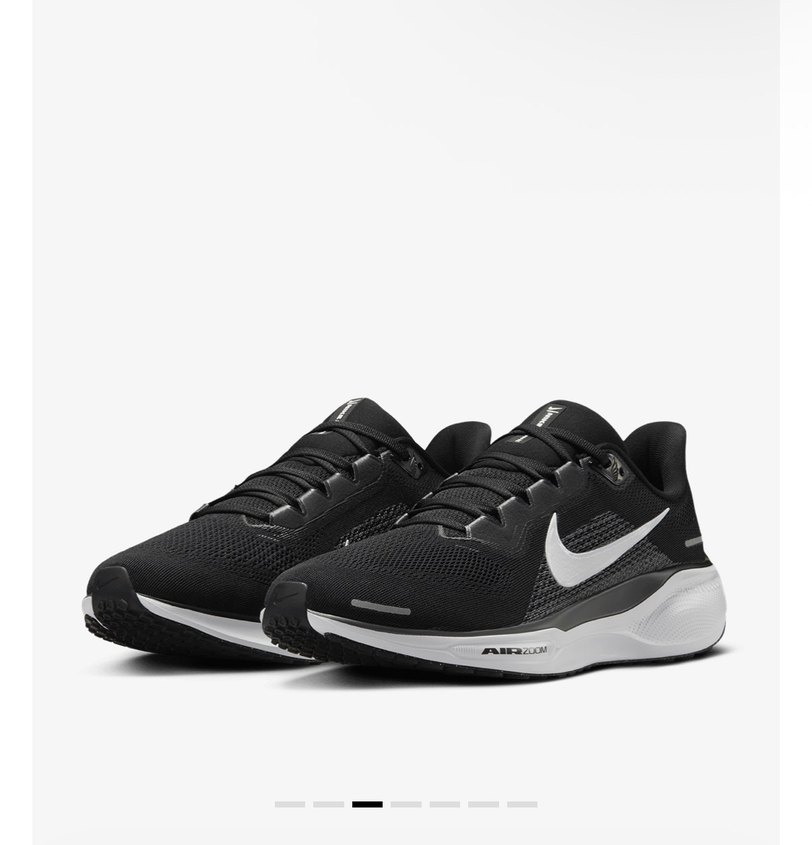Jump to the last gallery page indicator
812x845 pixels.
[522, 805]
